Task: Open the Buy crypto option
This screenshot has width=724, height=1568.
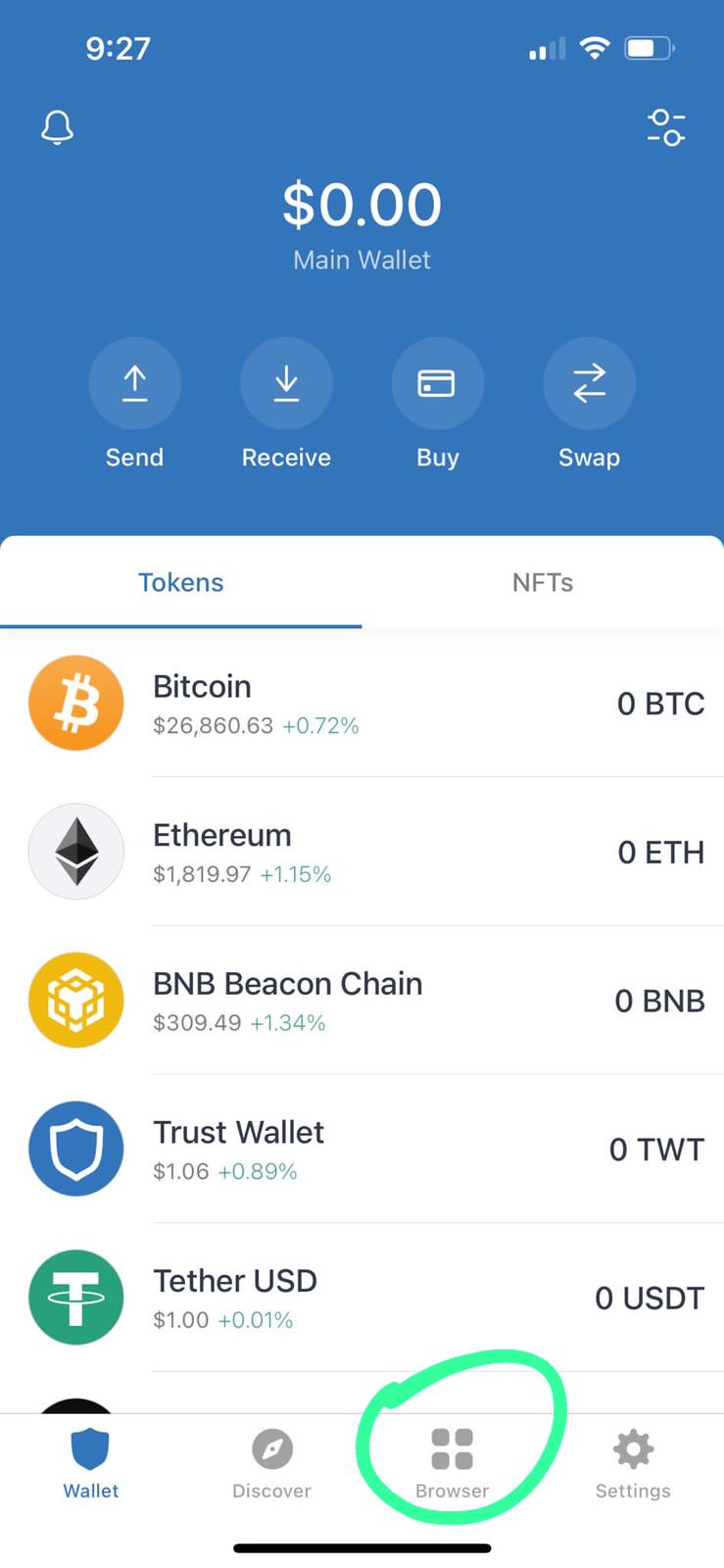Action: tap(437, 384)
